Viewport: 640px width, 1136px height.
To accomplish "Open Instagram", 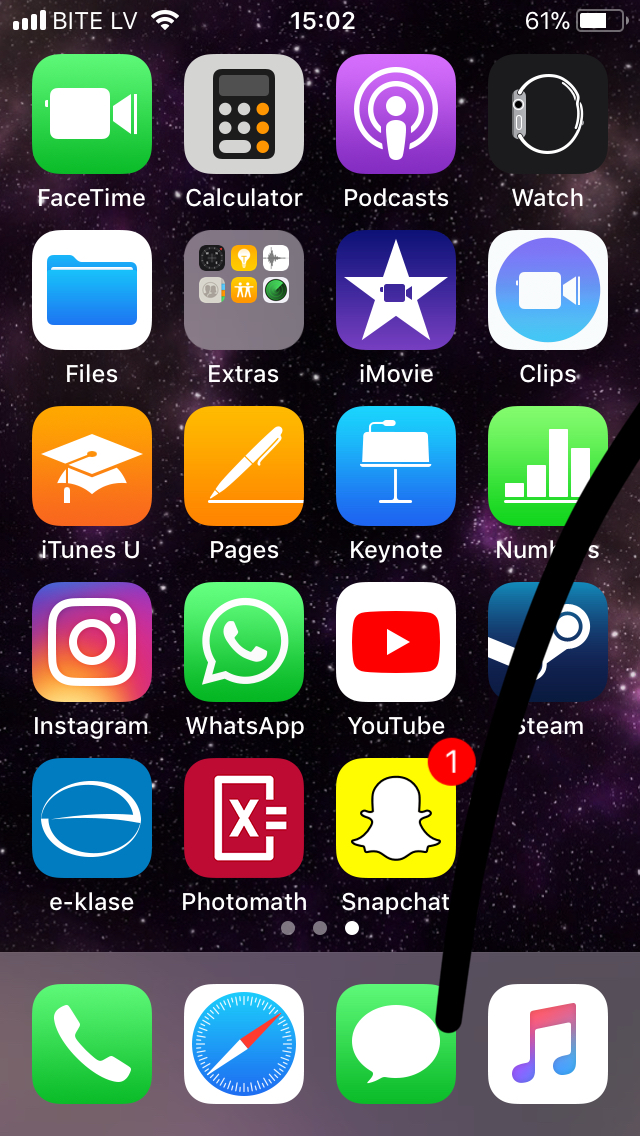I will (x=91, y=642).
